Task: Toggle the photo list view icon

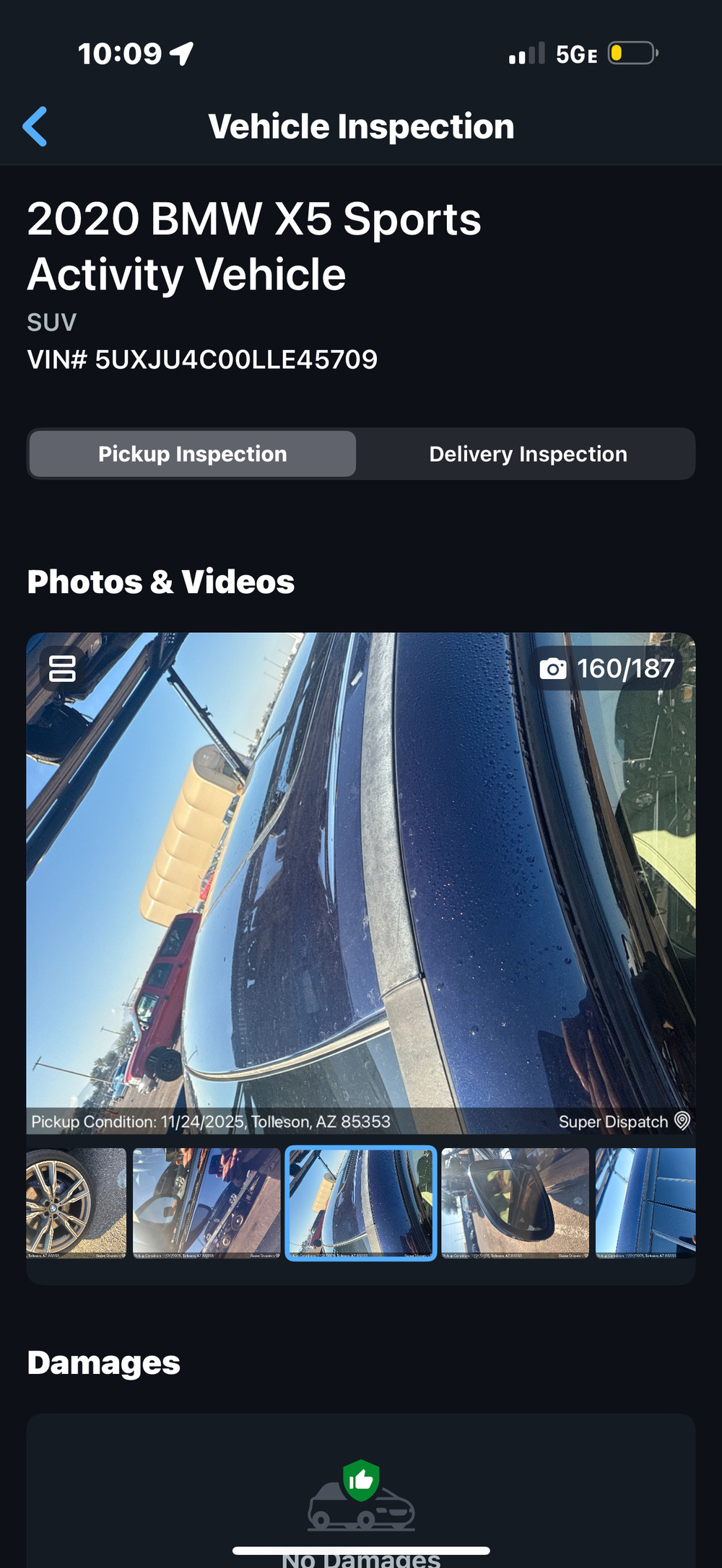Action: 62,668
